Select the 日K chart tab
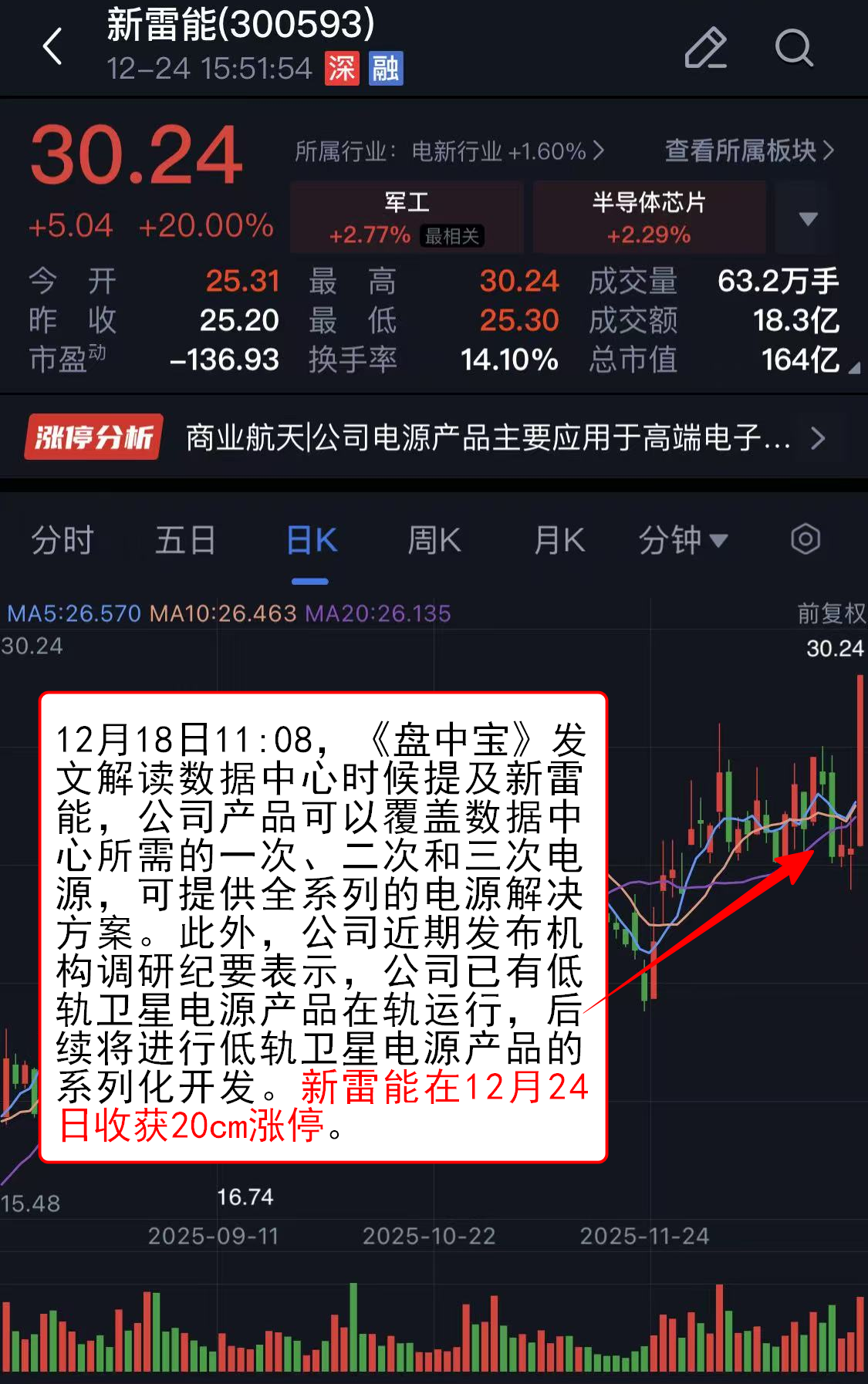 [311, 540]
